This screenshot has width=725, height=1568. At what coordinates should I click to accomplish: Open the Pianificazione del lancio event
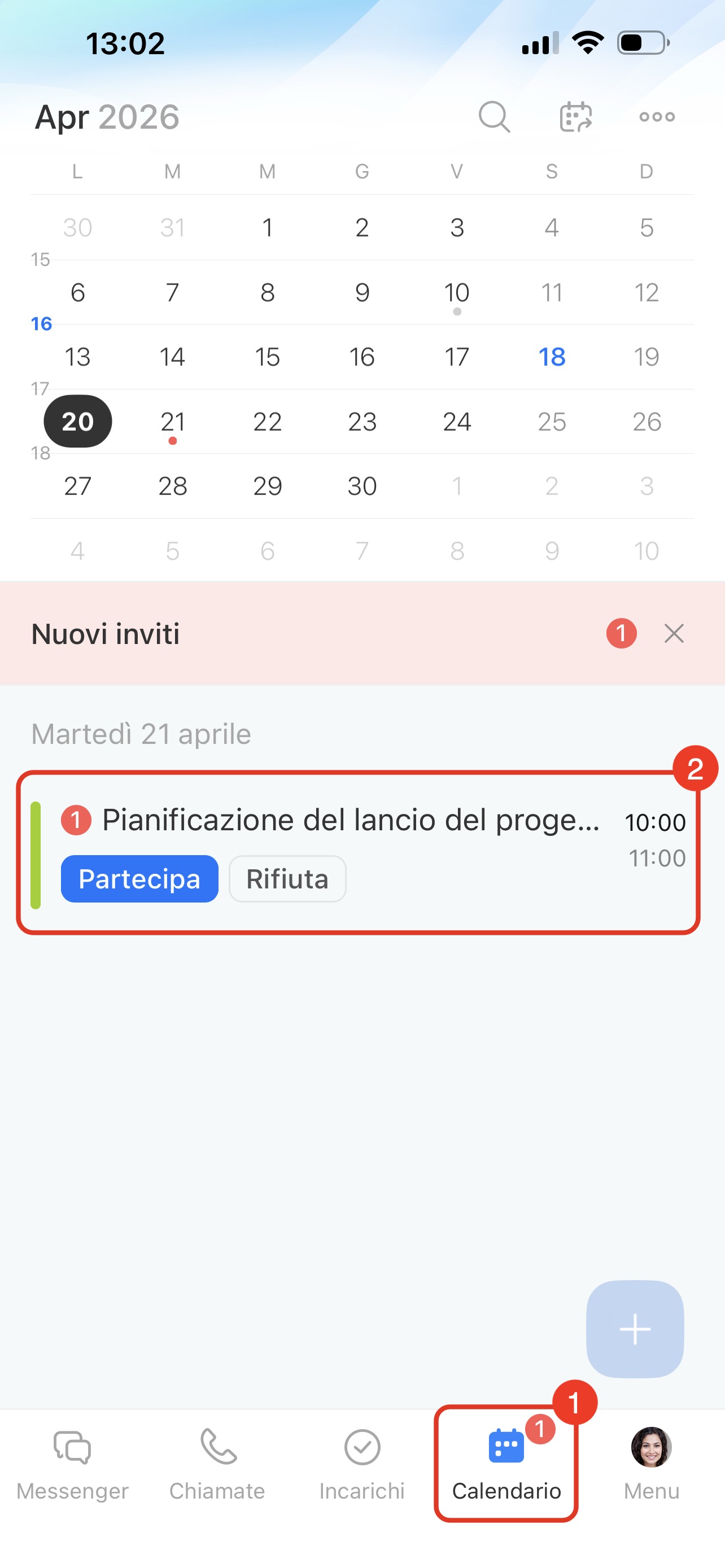(351, 820)
